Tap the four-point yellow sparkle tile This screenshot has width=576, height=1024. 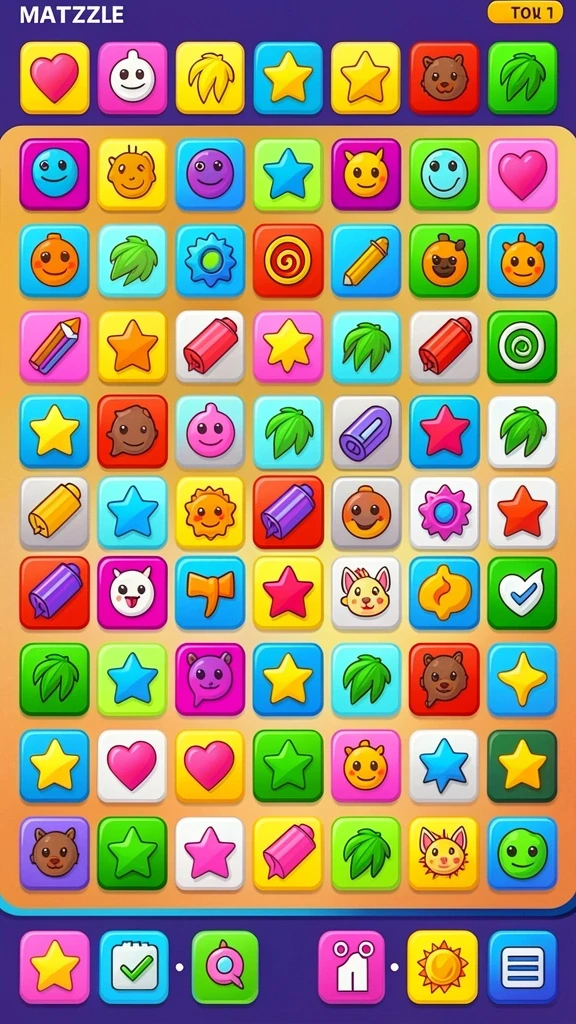click(x=522, y=679)
